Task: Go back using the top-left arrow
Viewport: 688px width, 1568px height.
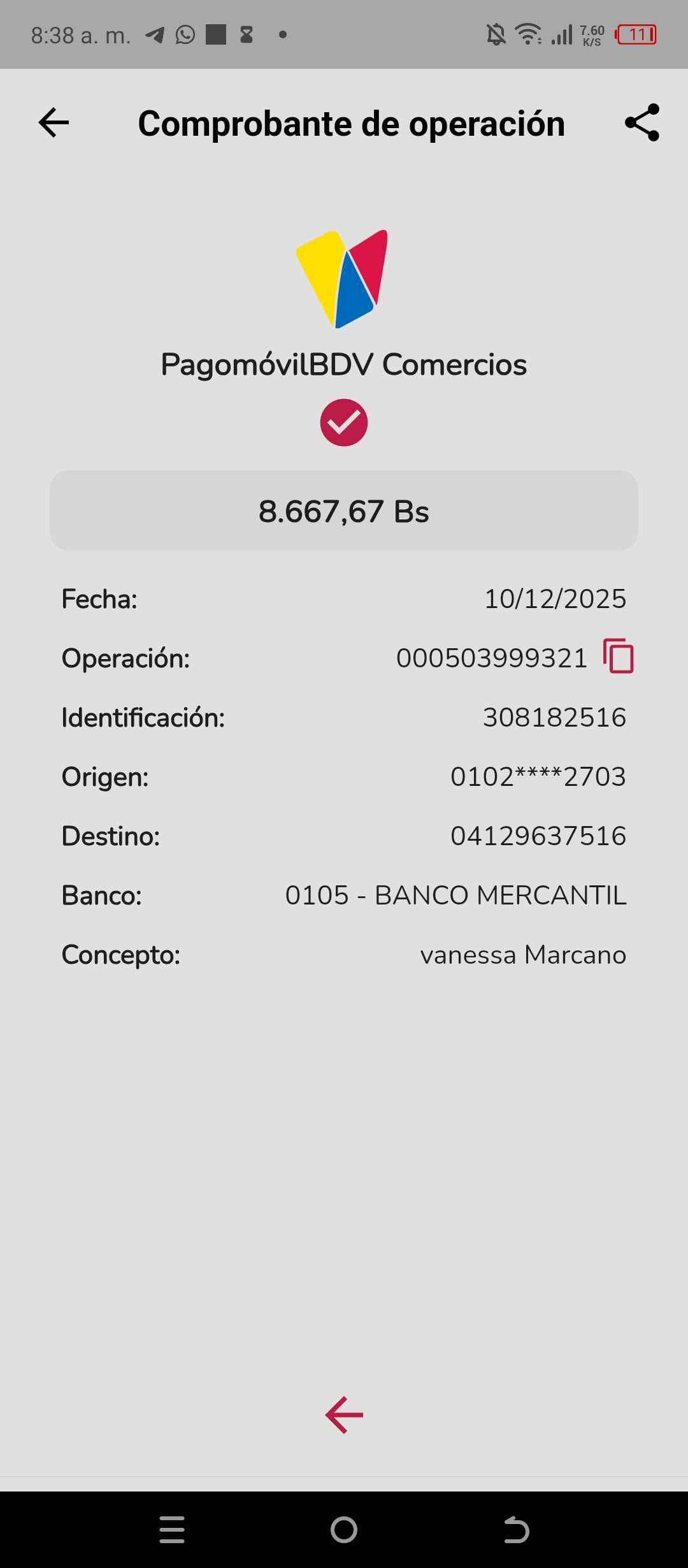Action: (x=54, y=122)
